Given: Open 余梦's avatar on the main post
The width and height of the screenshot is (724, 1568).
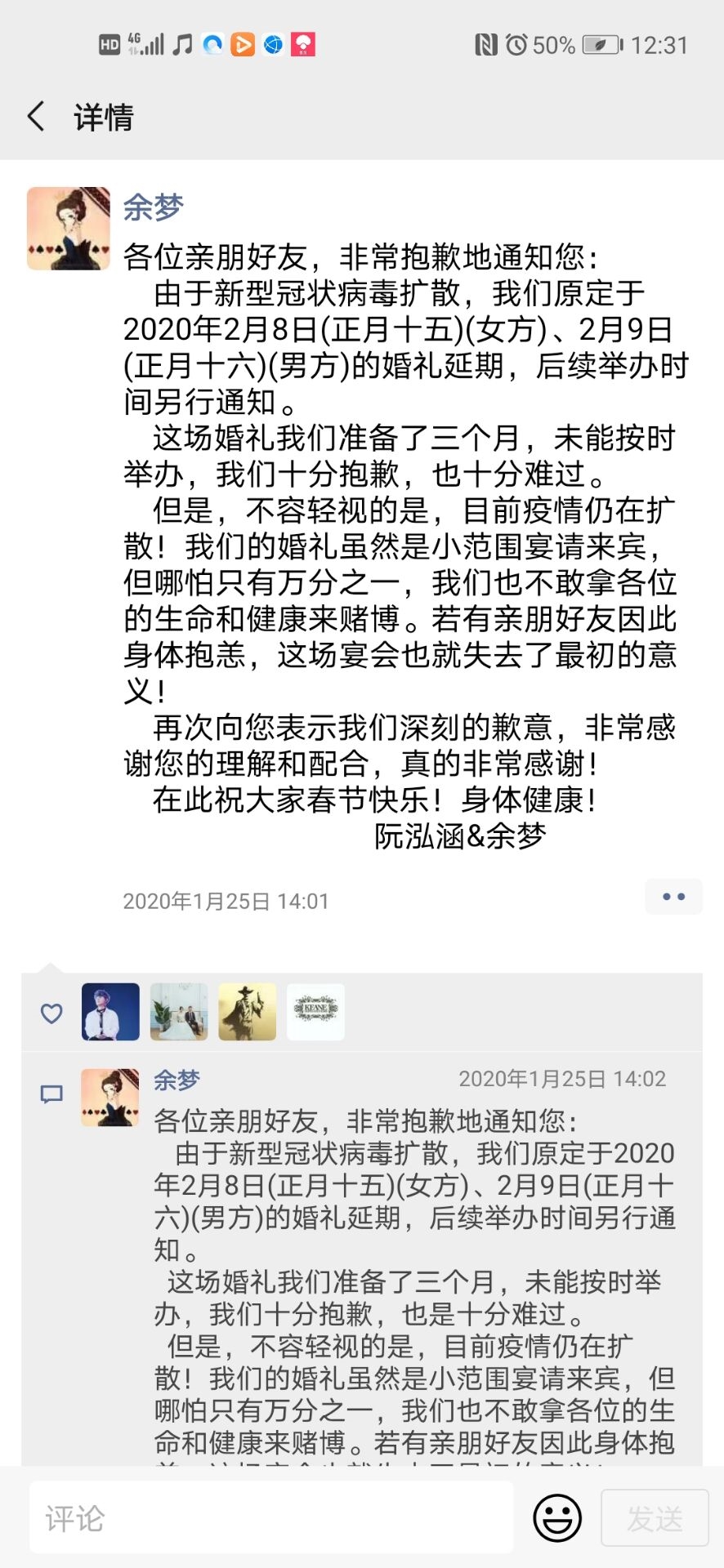Looking at the screenshot, I should click(x=69, y=229).
